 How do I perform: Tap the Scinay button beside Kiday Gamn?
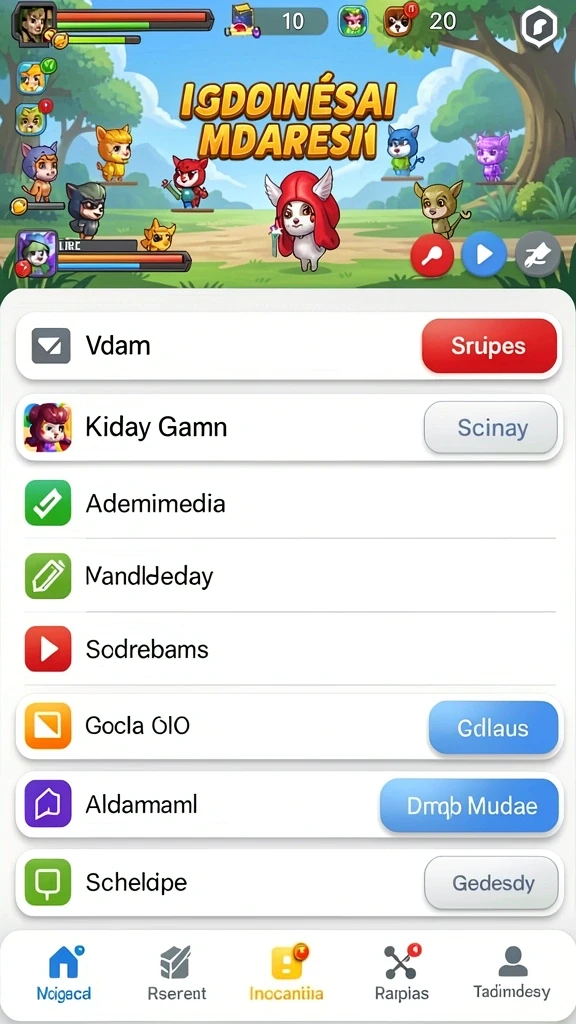click(491, 428)
